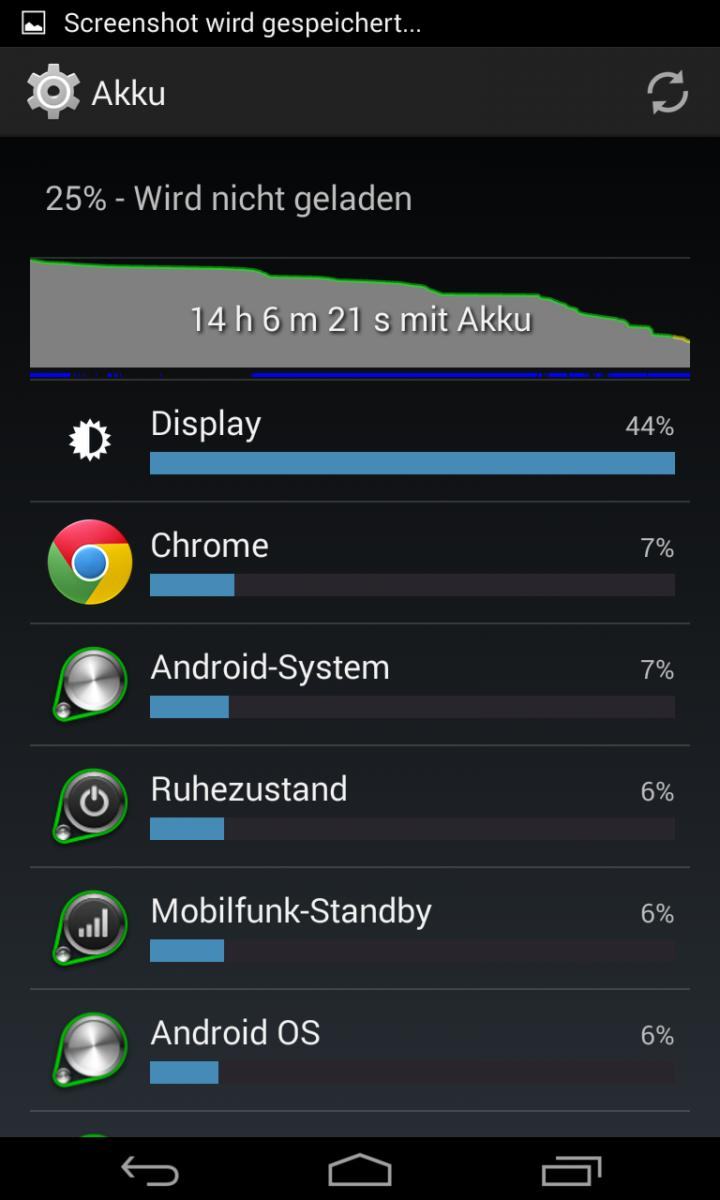The height and width of the screenshot is (1200, 720).
Task: Open Chrome battery usage details
Action: 360,563
